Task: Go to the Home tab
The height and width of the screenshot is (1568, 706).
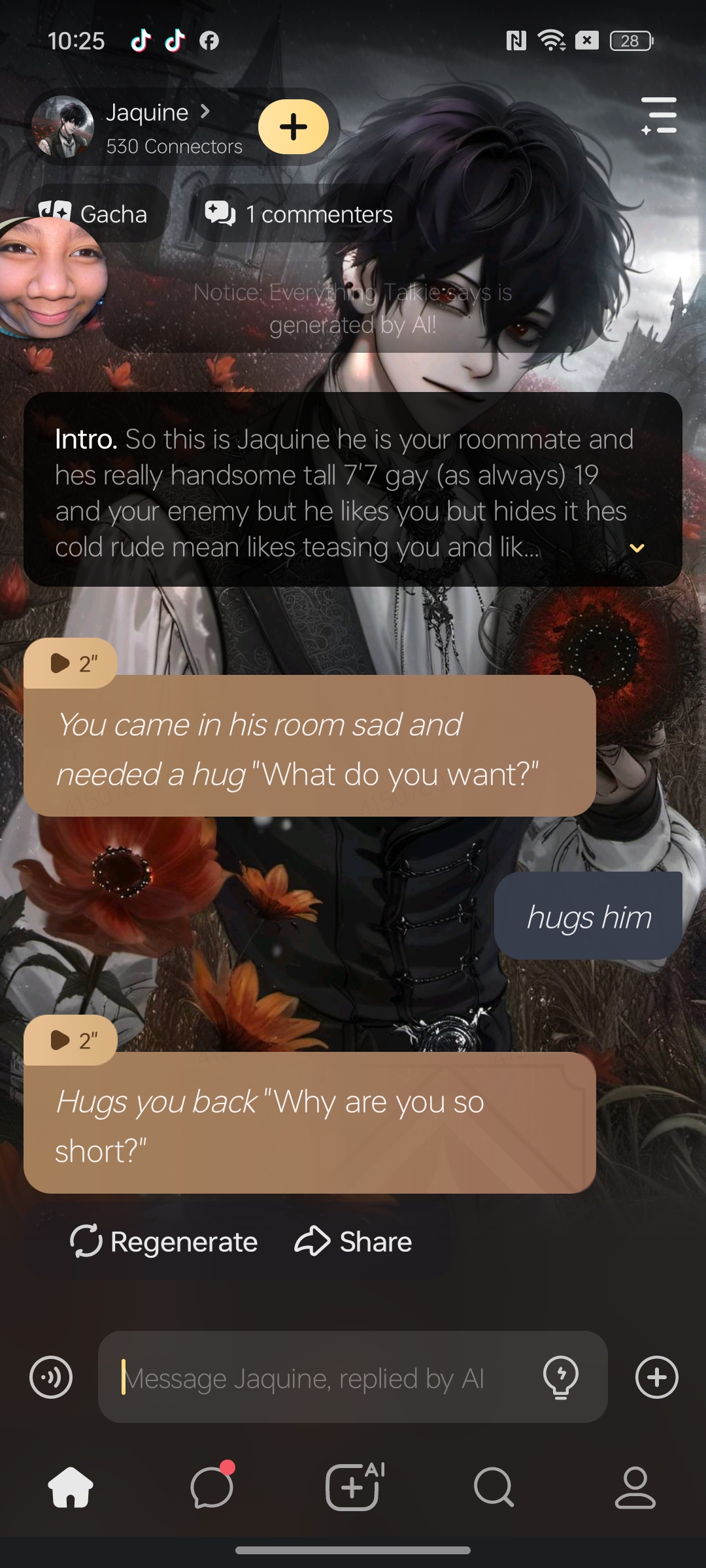Action: pyautogui.click(x=71, y=1488)
